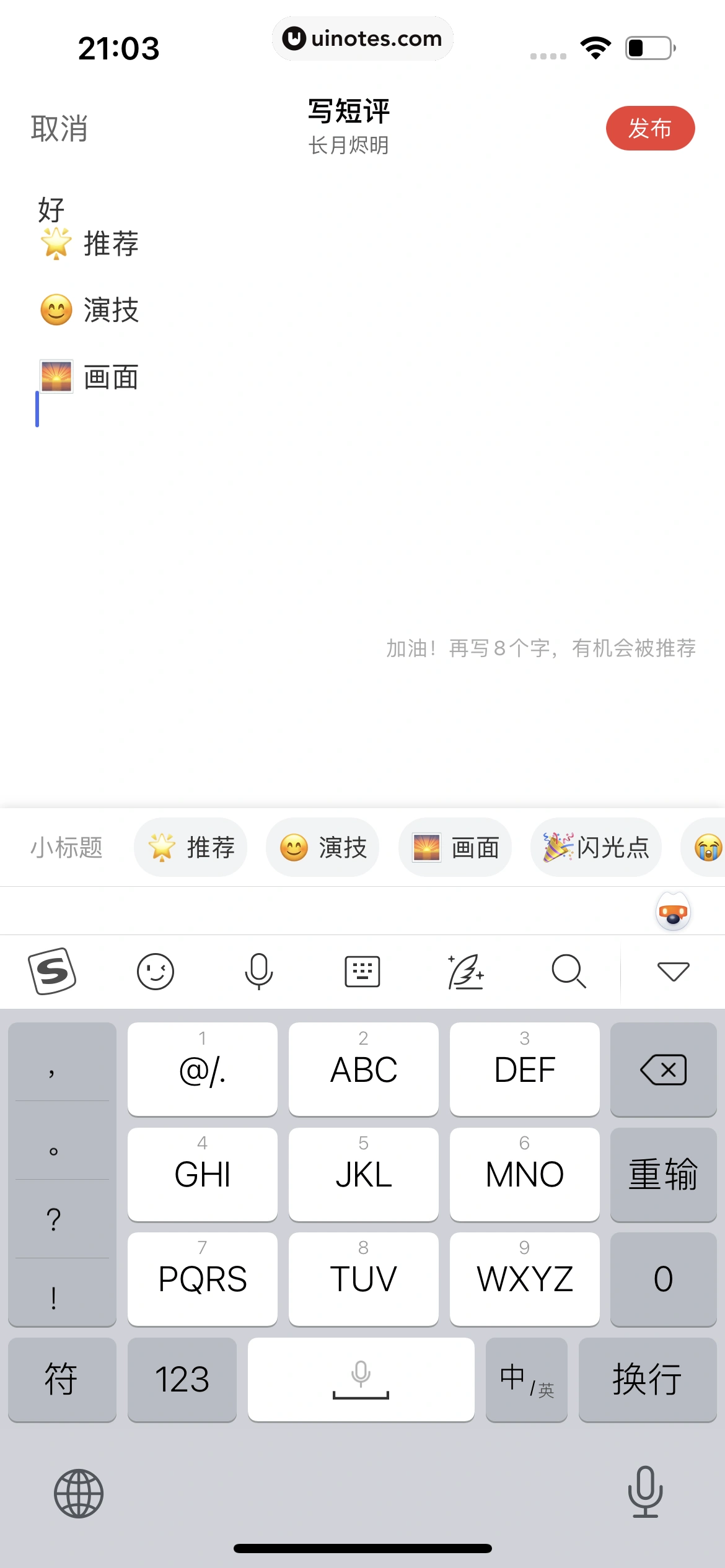Tap the backspace key

point(663,1069)
